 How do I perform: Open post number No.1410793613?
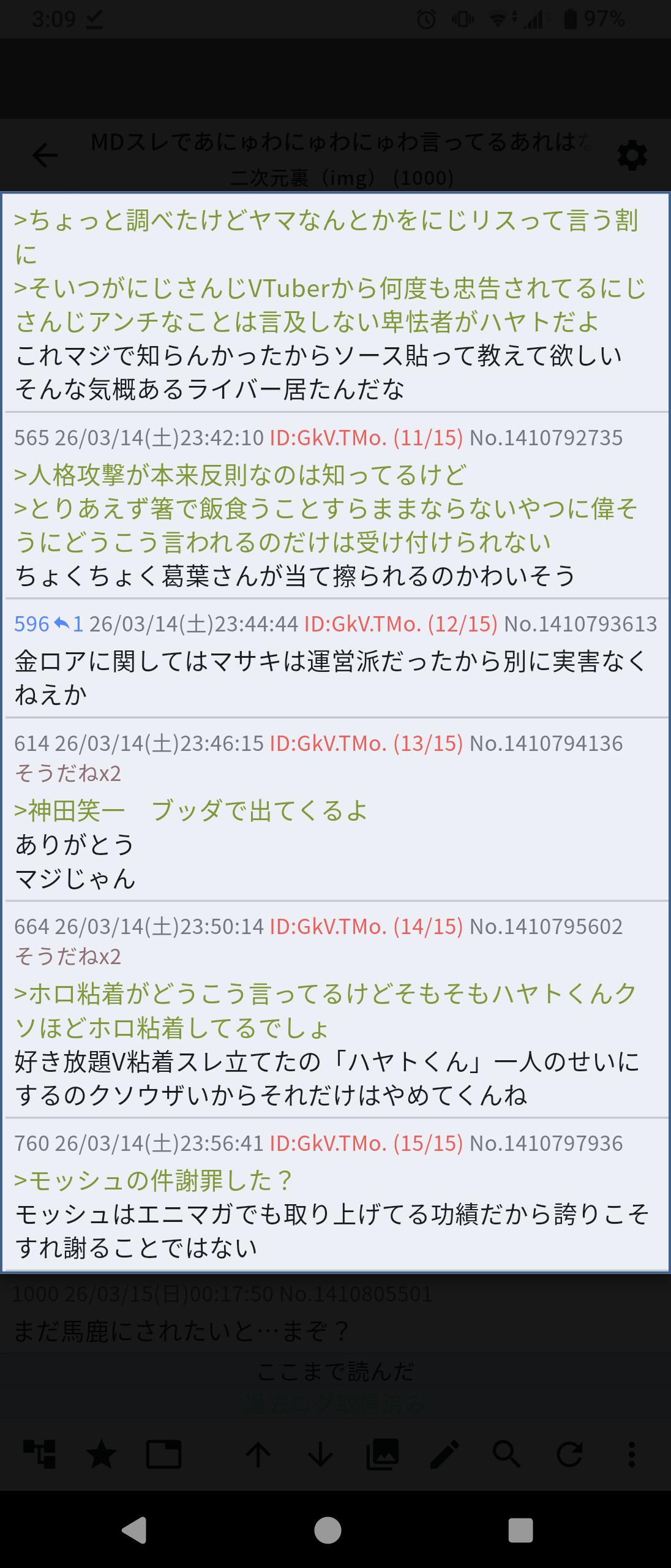click(580, 624)
